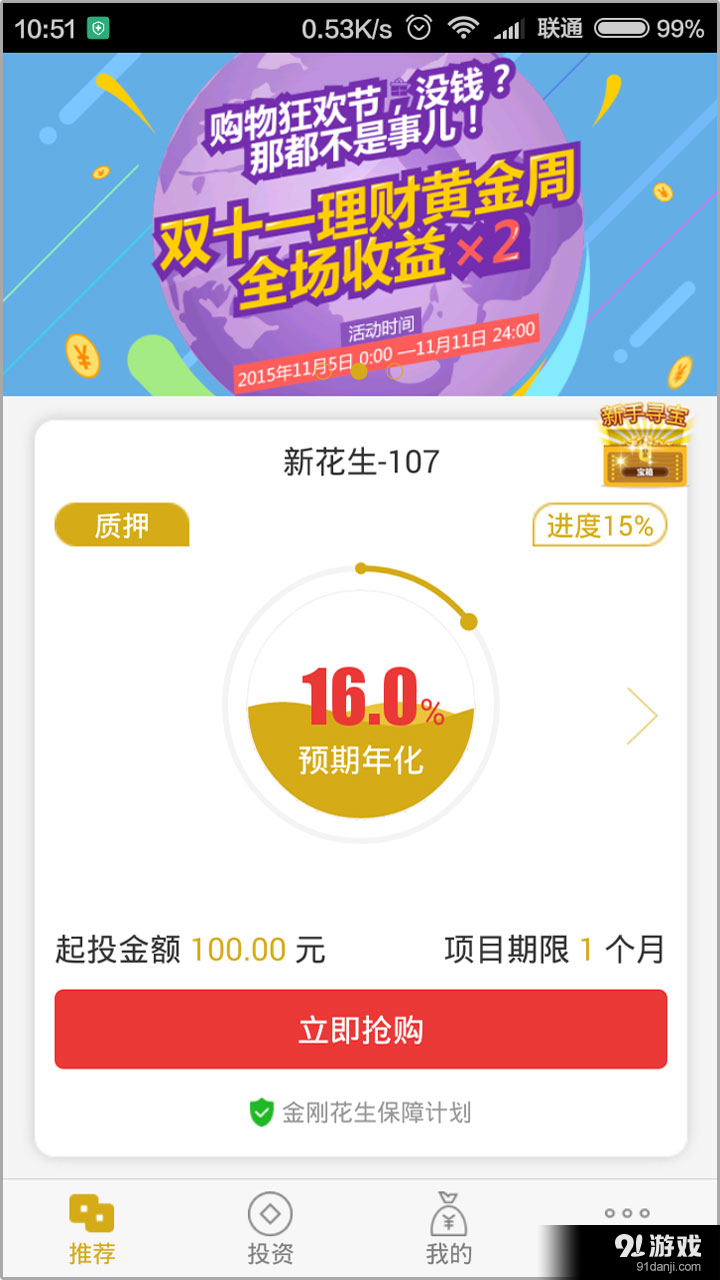The width and height of the screenshot is (720, 1280).
Task: Open the 新手寻宝 treasure chest
Action: [644, 446]
